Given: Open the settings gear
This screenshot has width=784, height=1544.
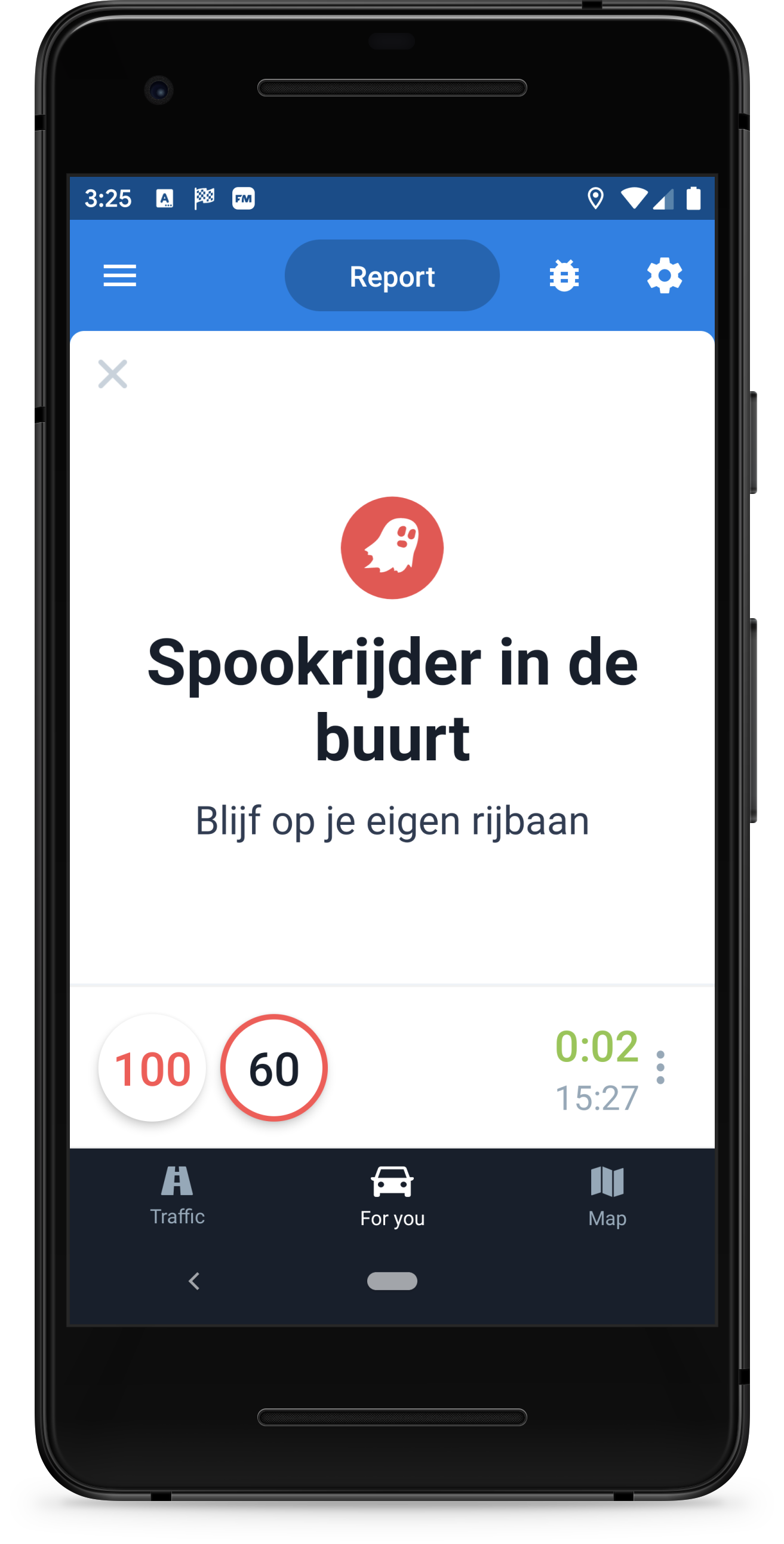Looking at the screenshot, I should [x=664, y=276].
